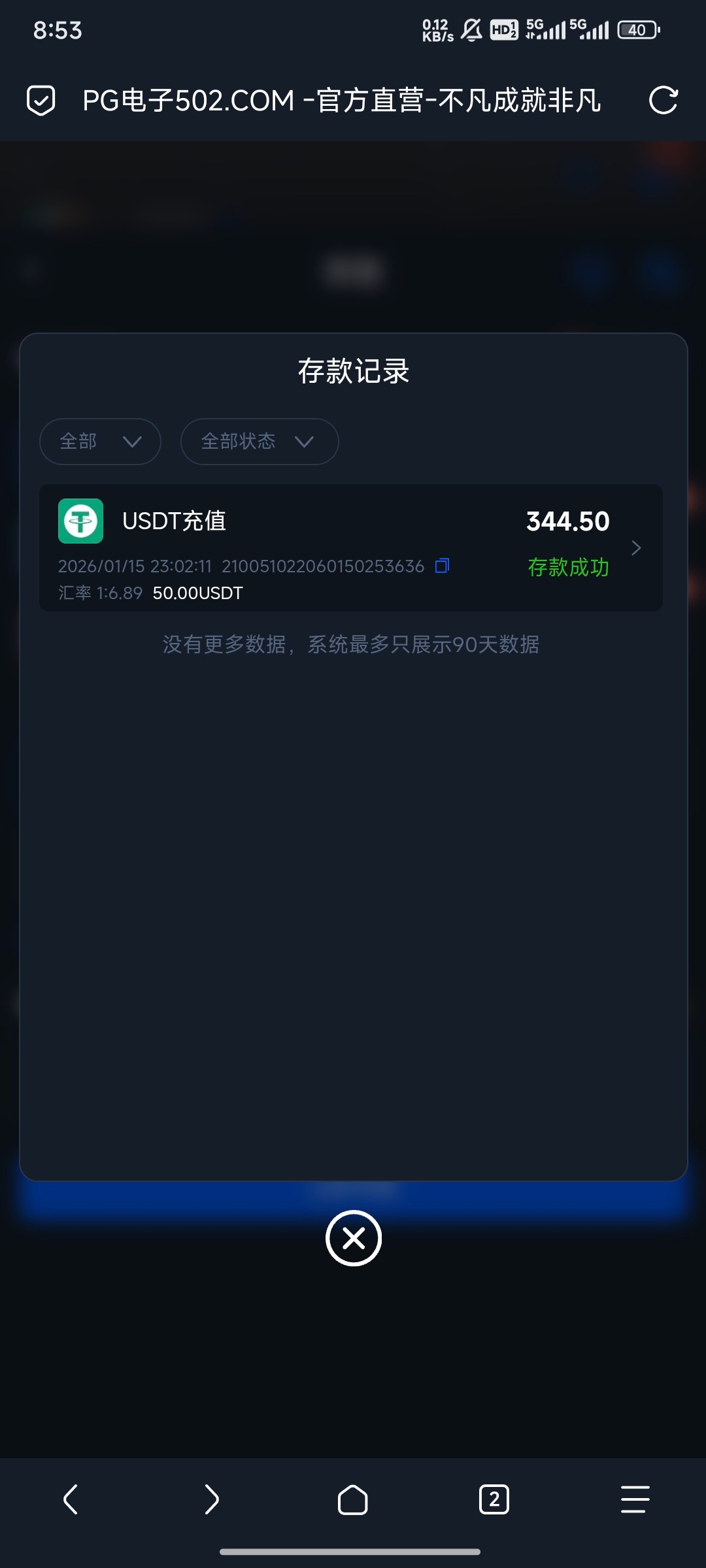Viewport: 706px width, 1568px height.
Task: Close the 存款记录 dialog
Action: 353,1238
